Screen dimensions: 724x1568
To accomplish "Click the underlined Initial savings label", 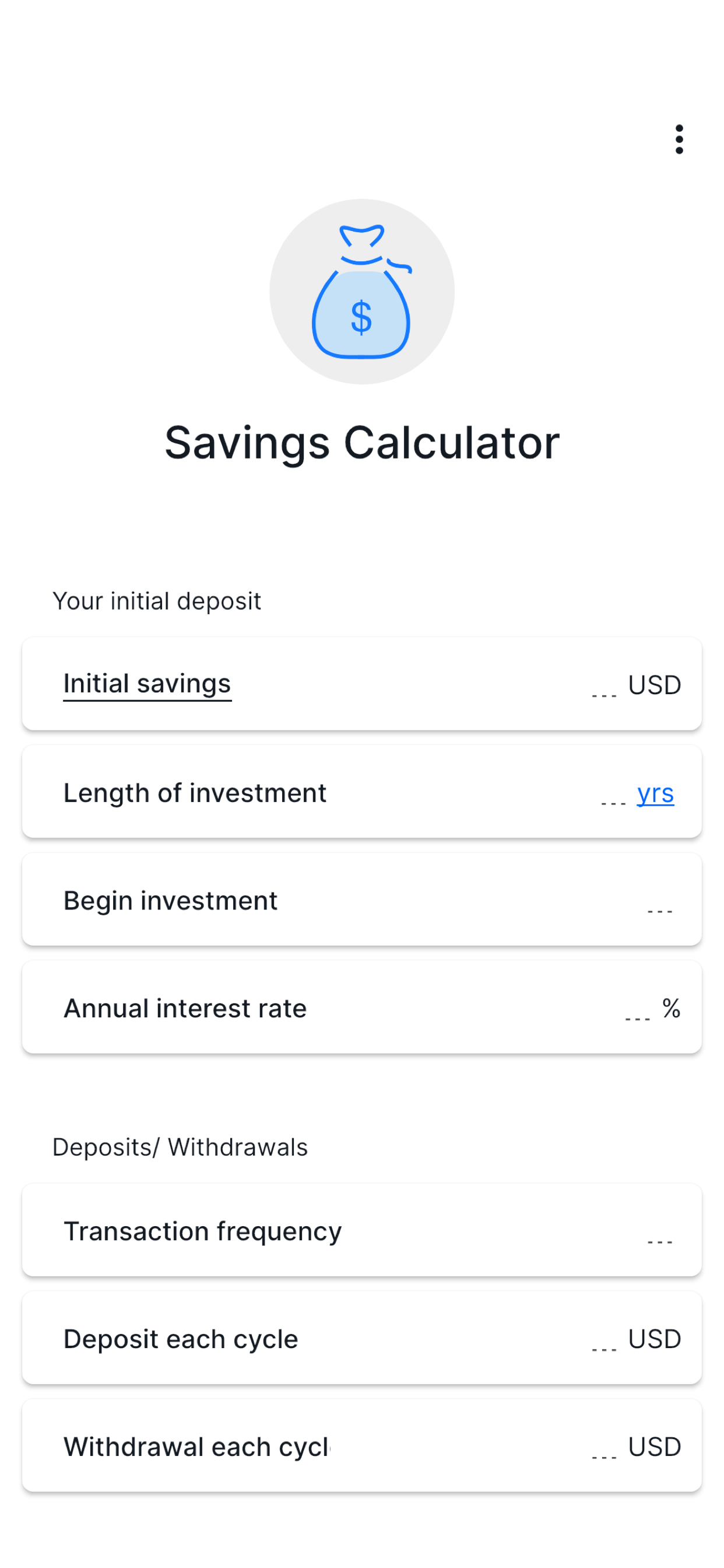I will point(147,683).
